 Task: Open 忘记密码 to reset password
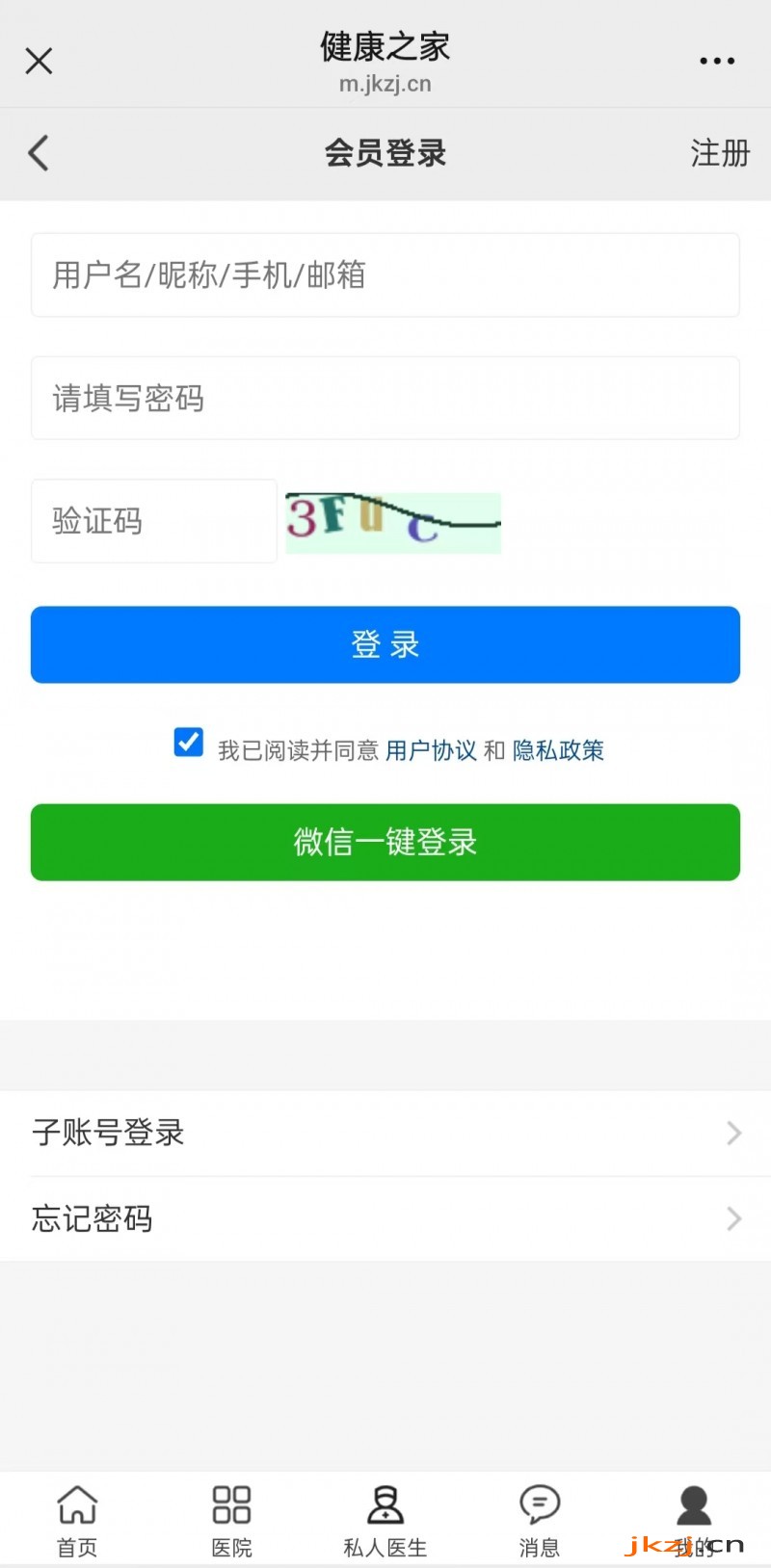tap(385, 1218)
